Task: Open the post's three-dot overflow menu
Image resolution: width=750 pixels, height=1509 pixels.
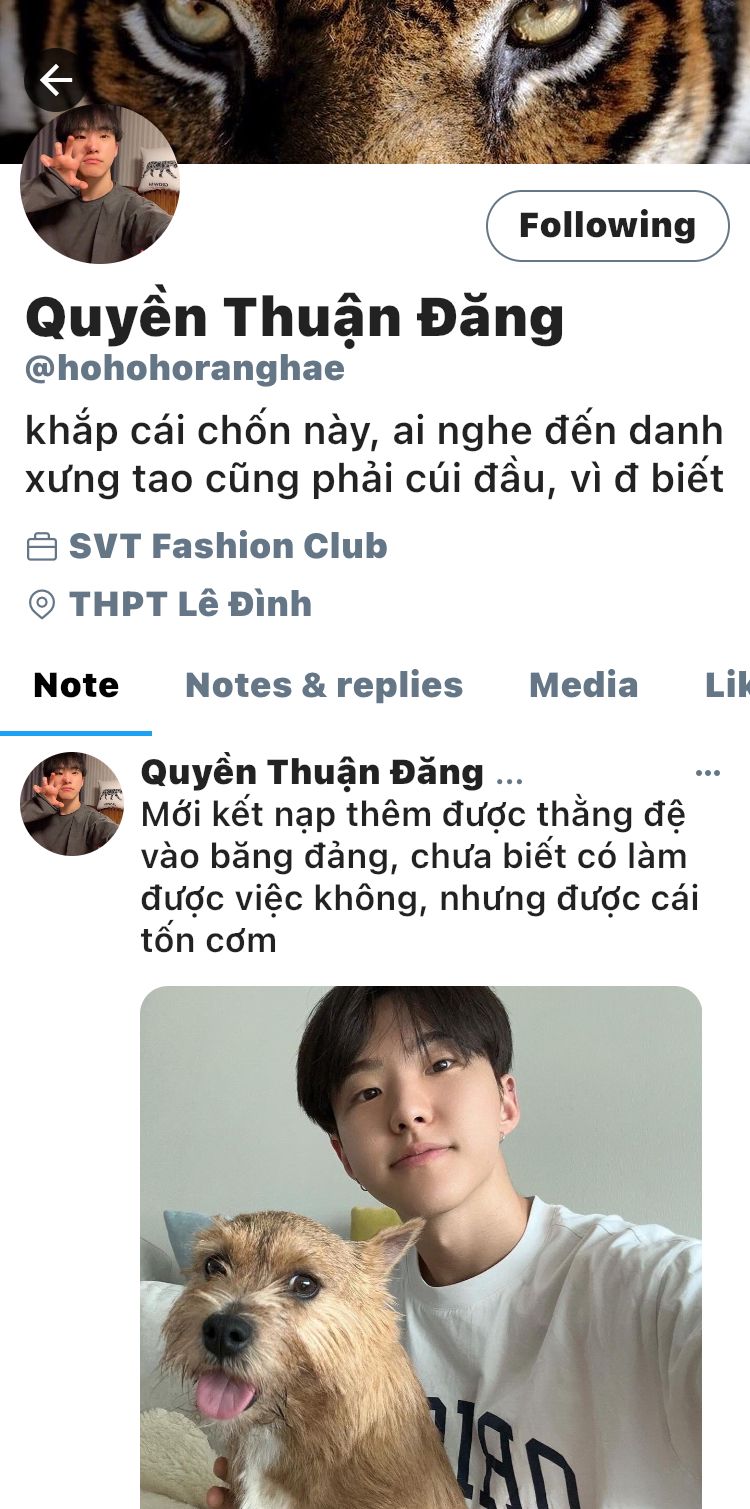Action: (x=708, y=773)
